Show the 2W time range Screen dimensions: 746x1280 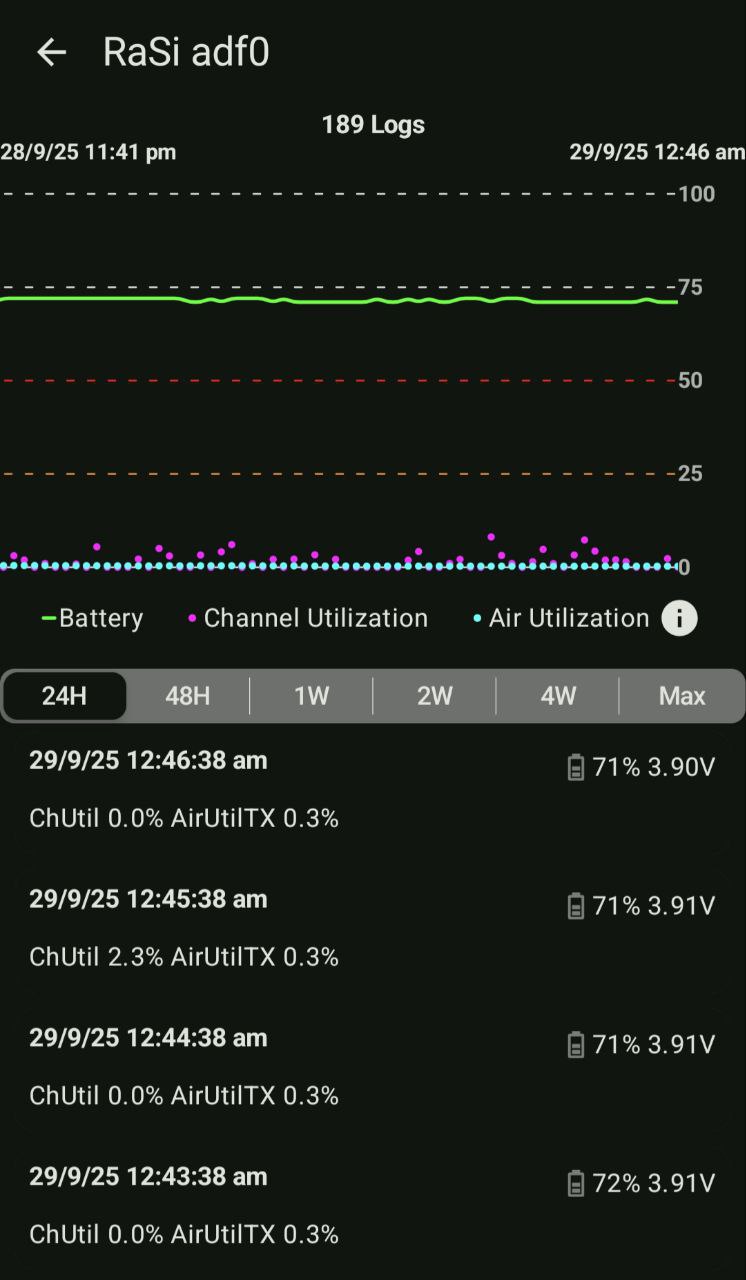click(434, 696)
